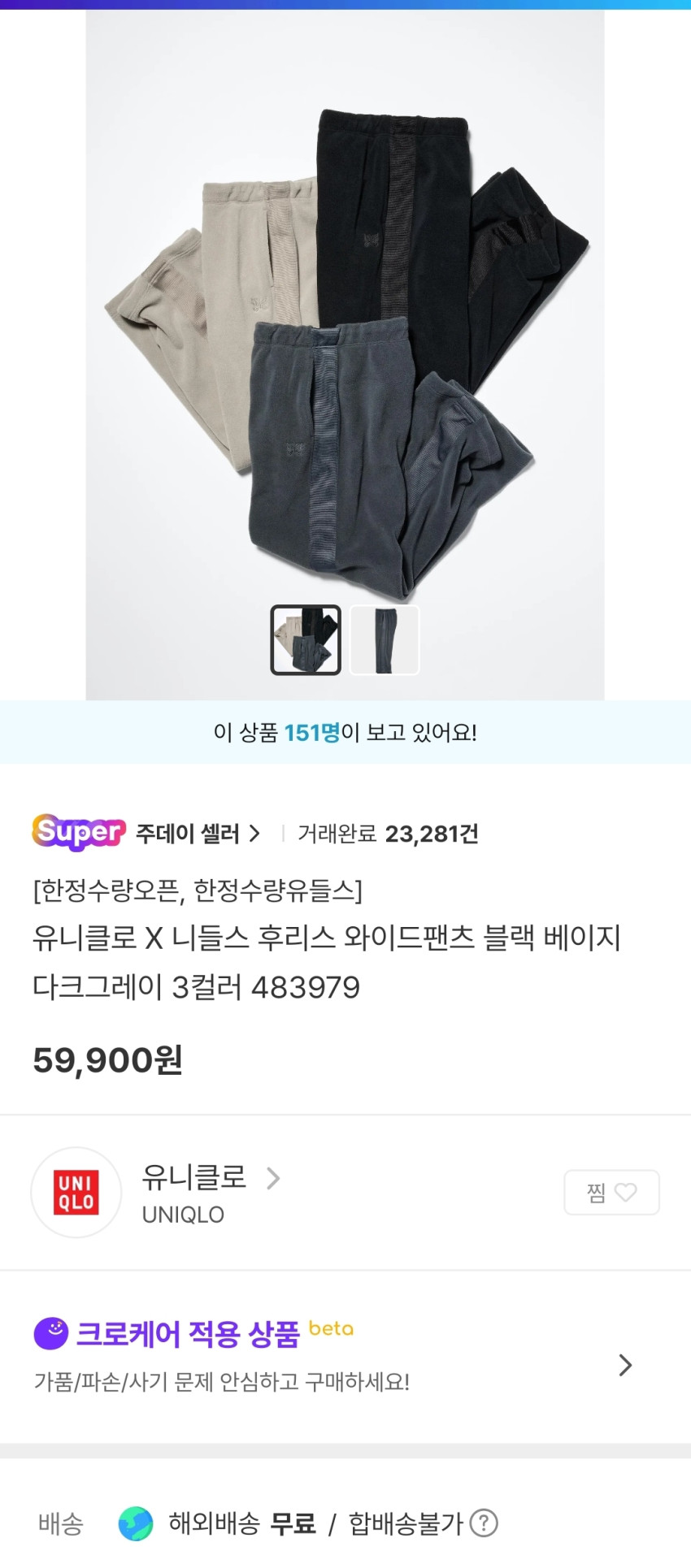The width and height of the screenshot is (691, 1568).
Task: Add 유니클로 to favorites with 찜
Action: tap(611, 1192)
